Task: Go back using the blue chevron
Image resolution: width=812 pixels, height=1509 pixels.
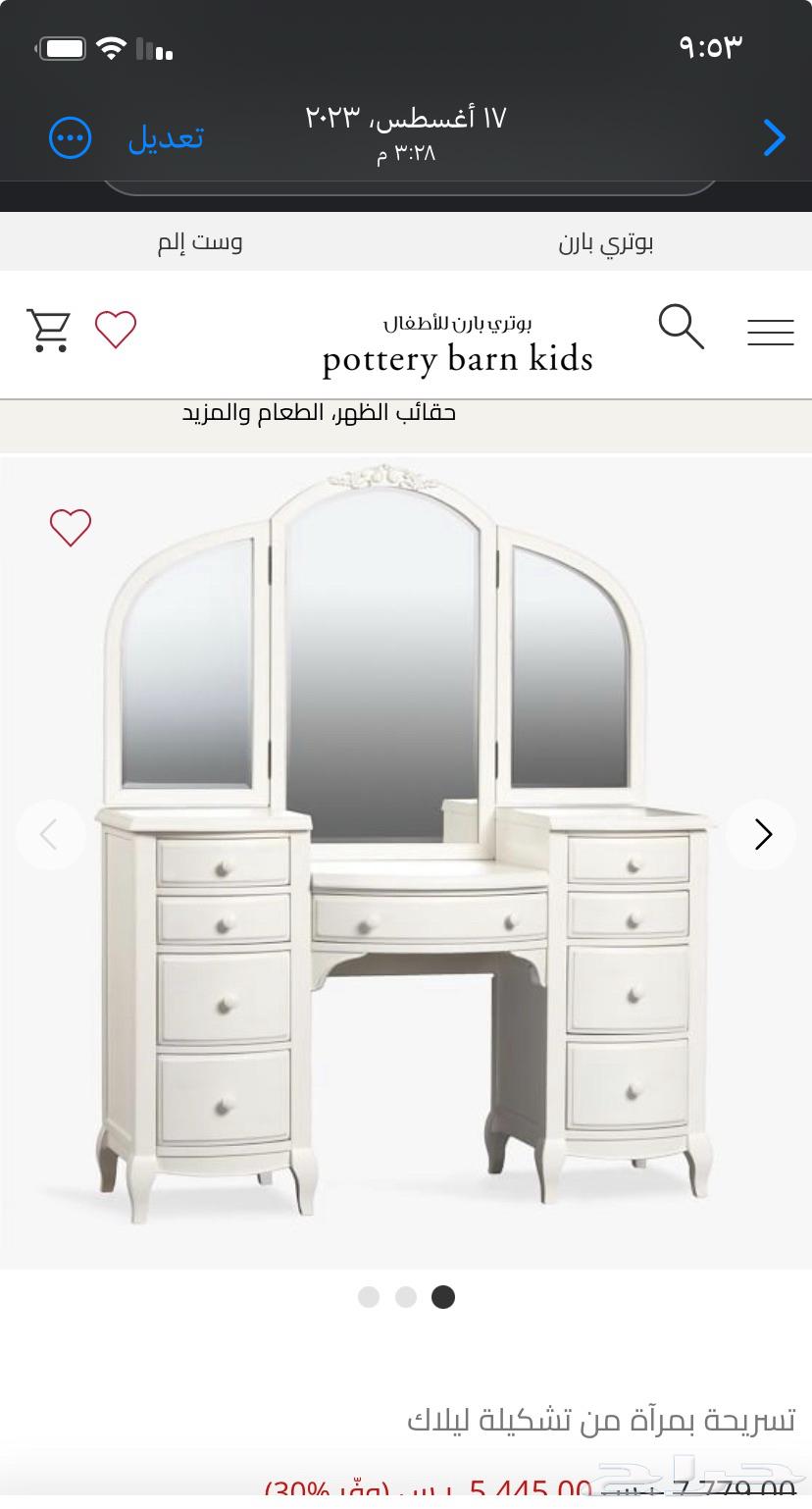Action: (774, 138)
